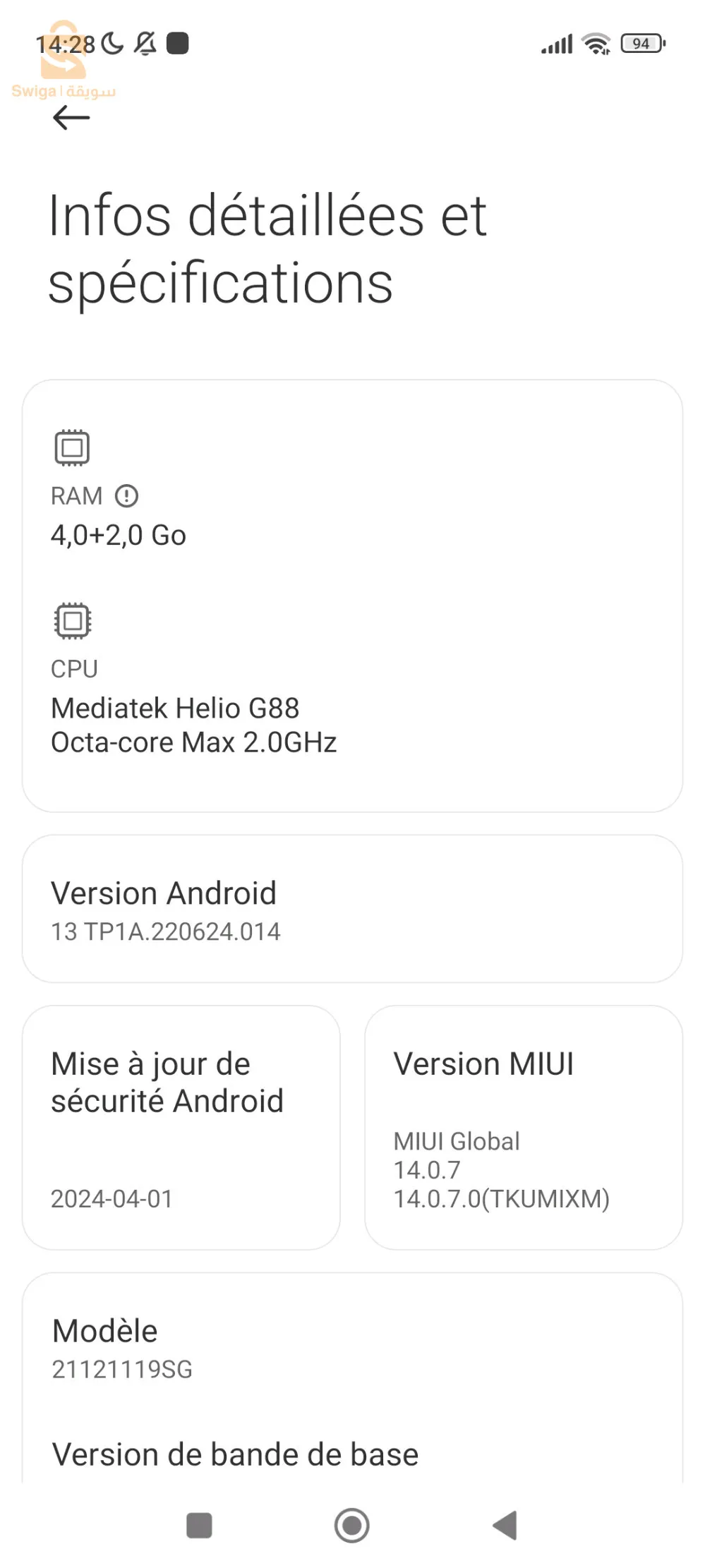Go back using the top arrow
The image size is (705, 1568).
click(x=71, y=117)
